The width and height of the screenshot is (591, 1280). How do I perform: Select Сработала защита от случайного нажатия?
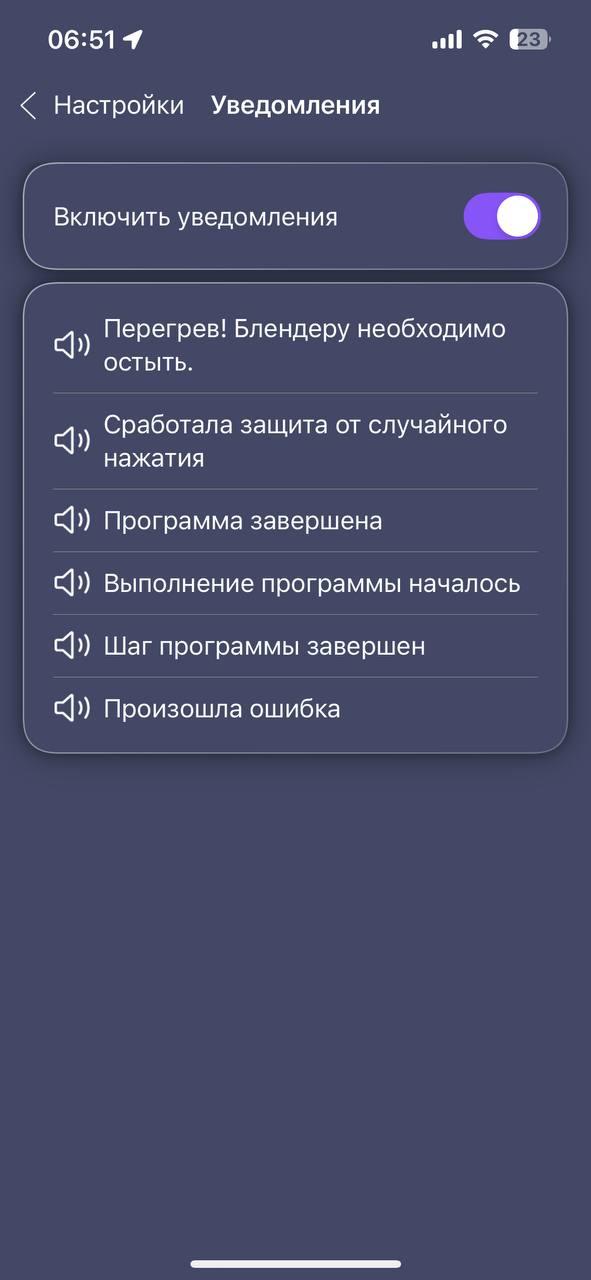[x=295, y=441]
